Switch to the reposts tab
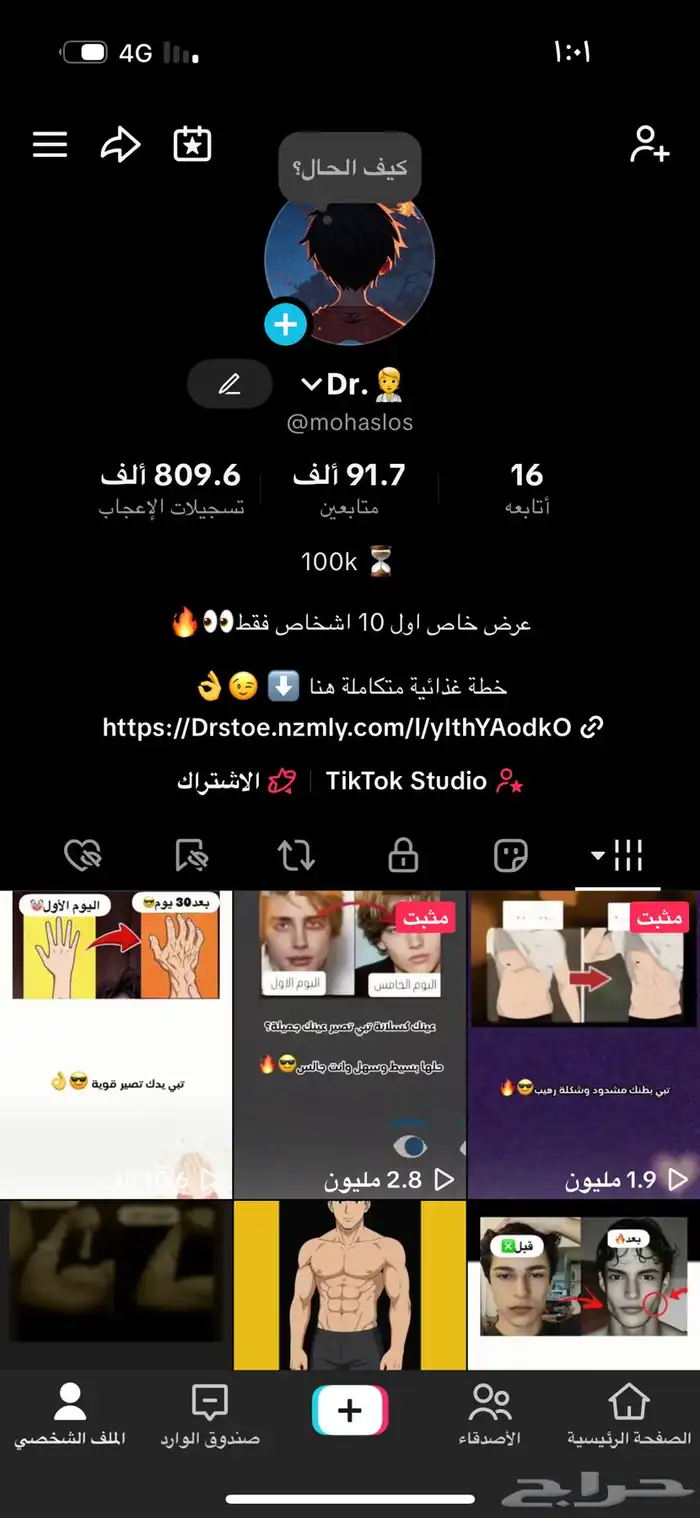The width and height of the screenshot is (700, 1518). 296,856
